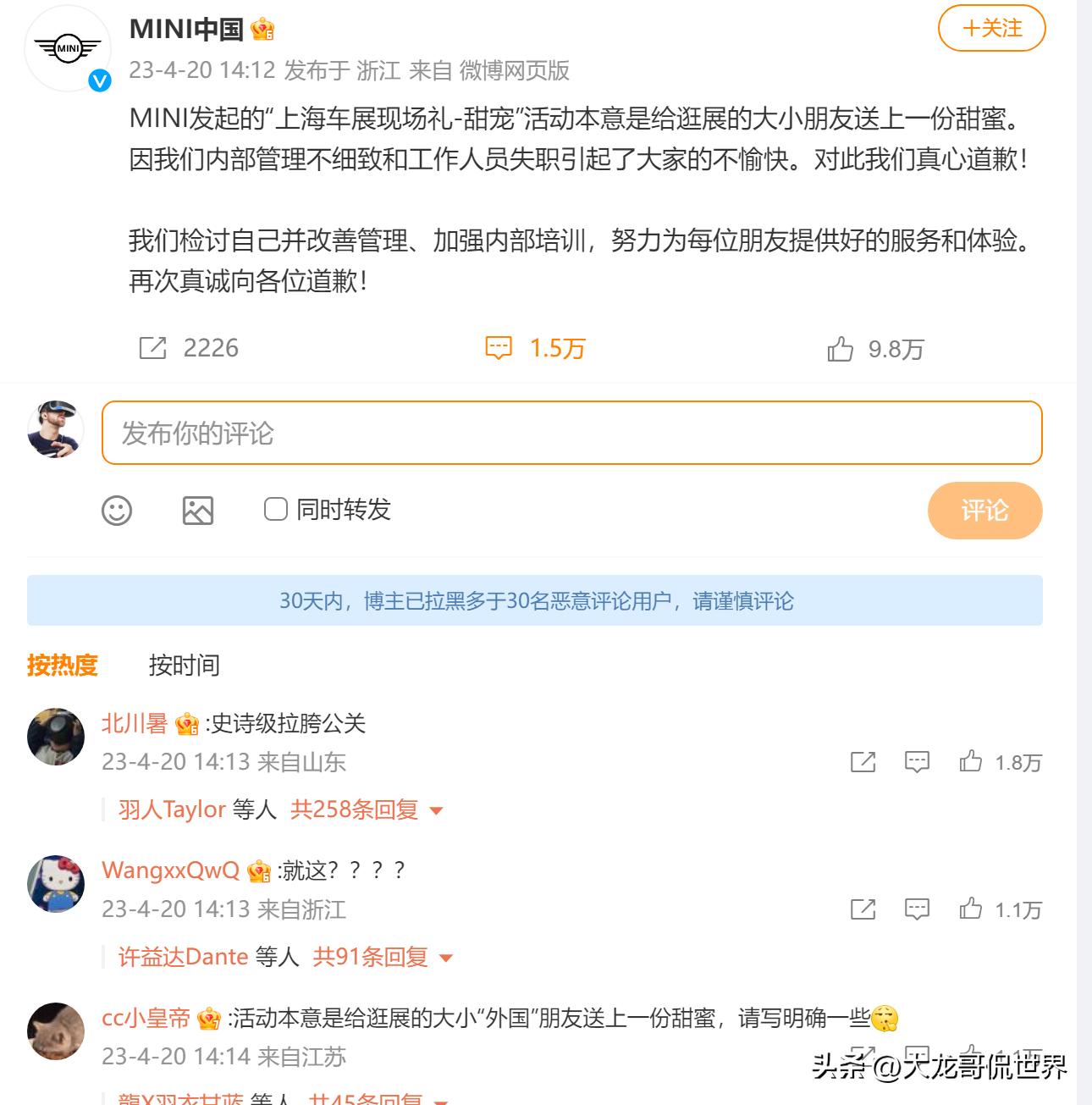
Task: Click the 评论 submit button
Action: tap(984, 511)
